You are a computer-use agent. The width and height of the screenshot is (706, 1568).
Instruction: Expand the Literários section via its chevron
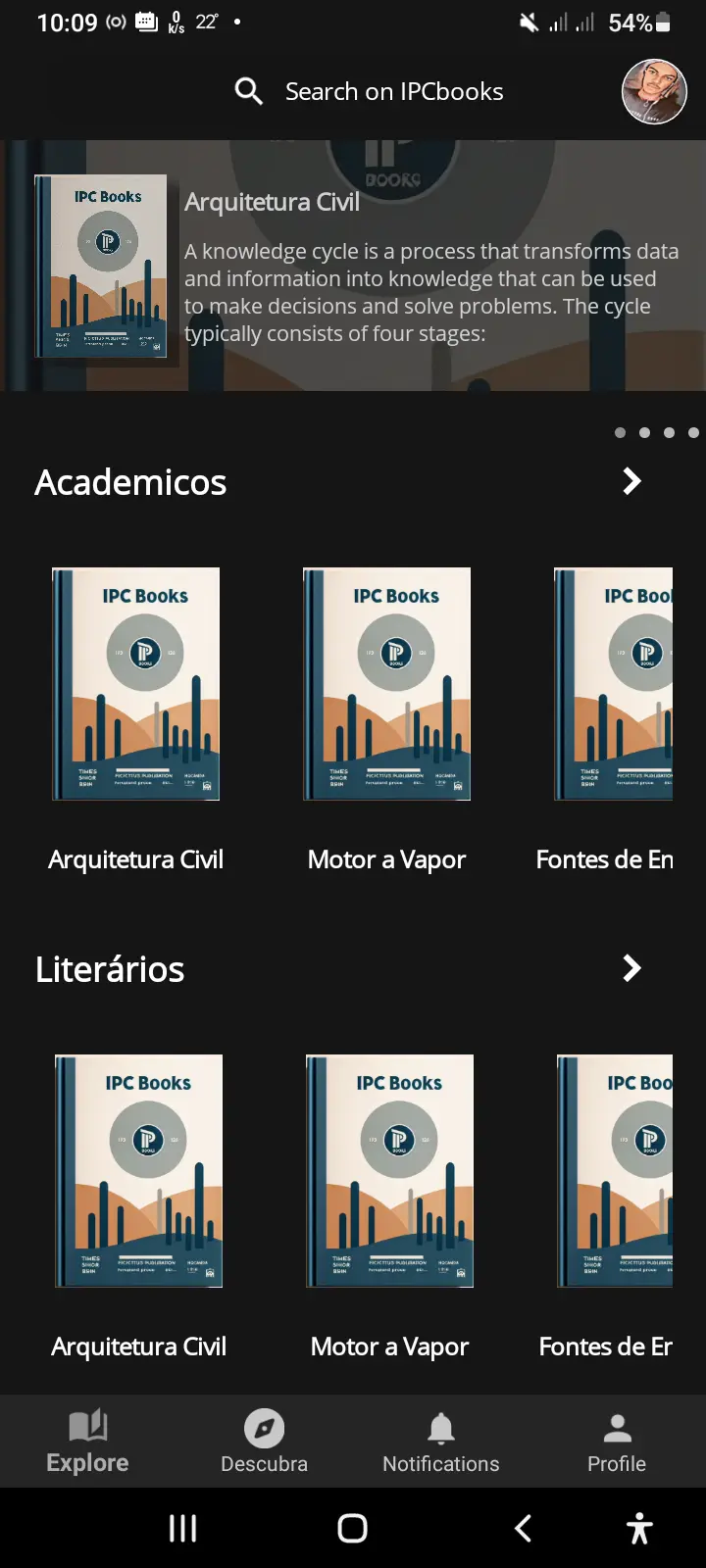(631, 968)
